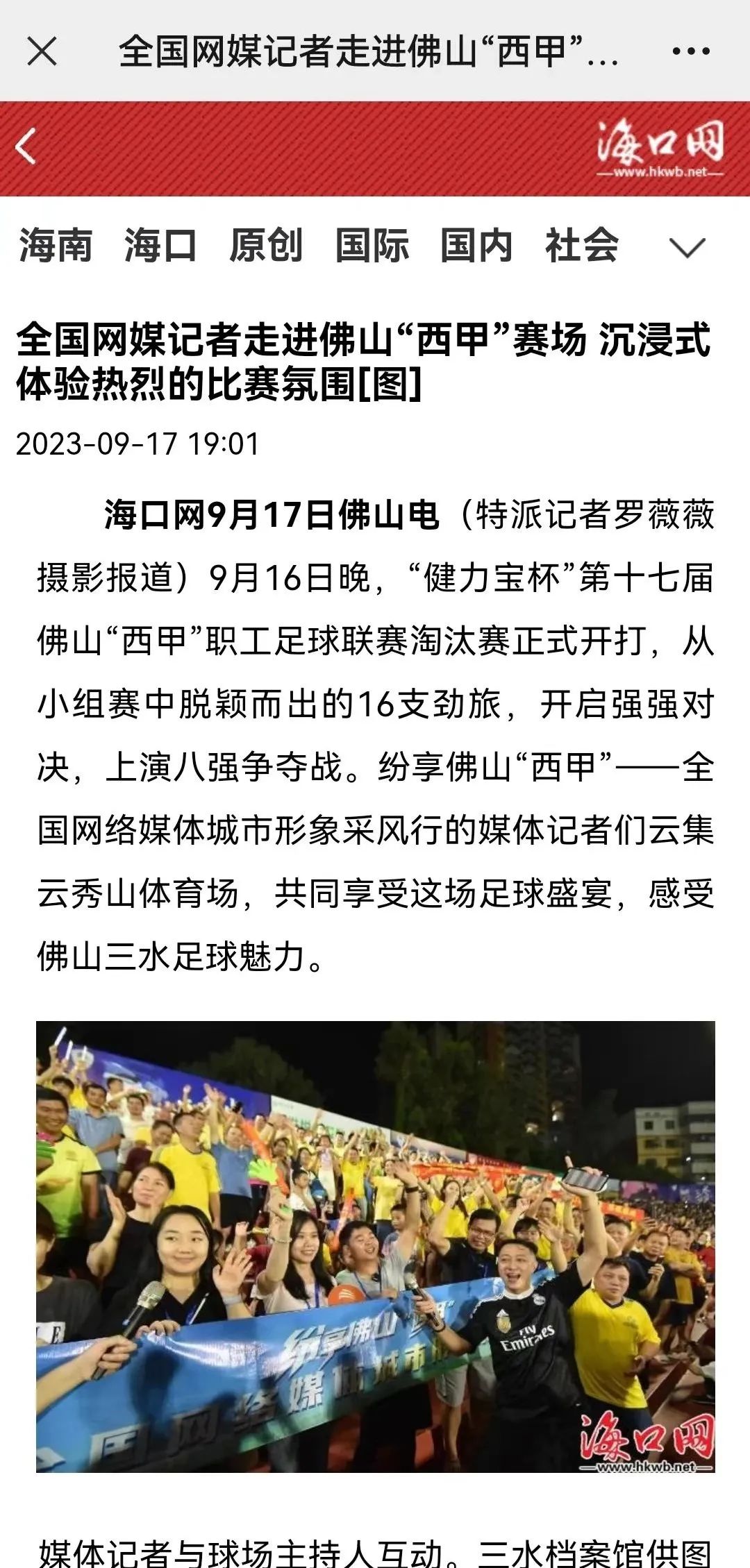Switch to the 海南 category

tap(56, 246)
